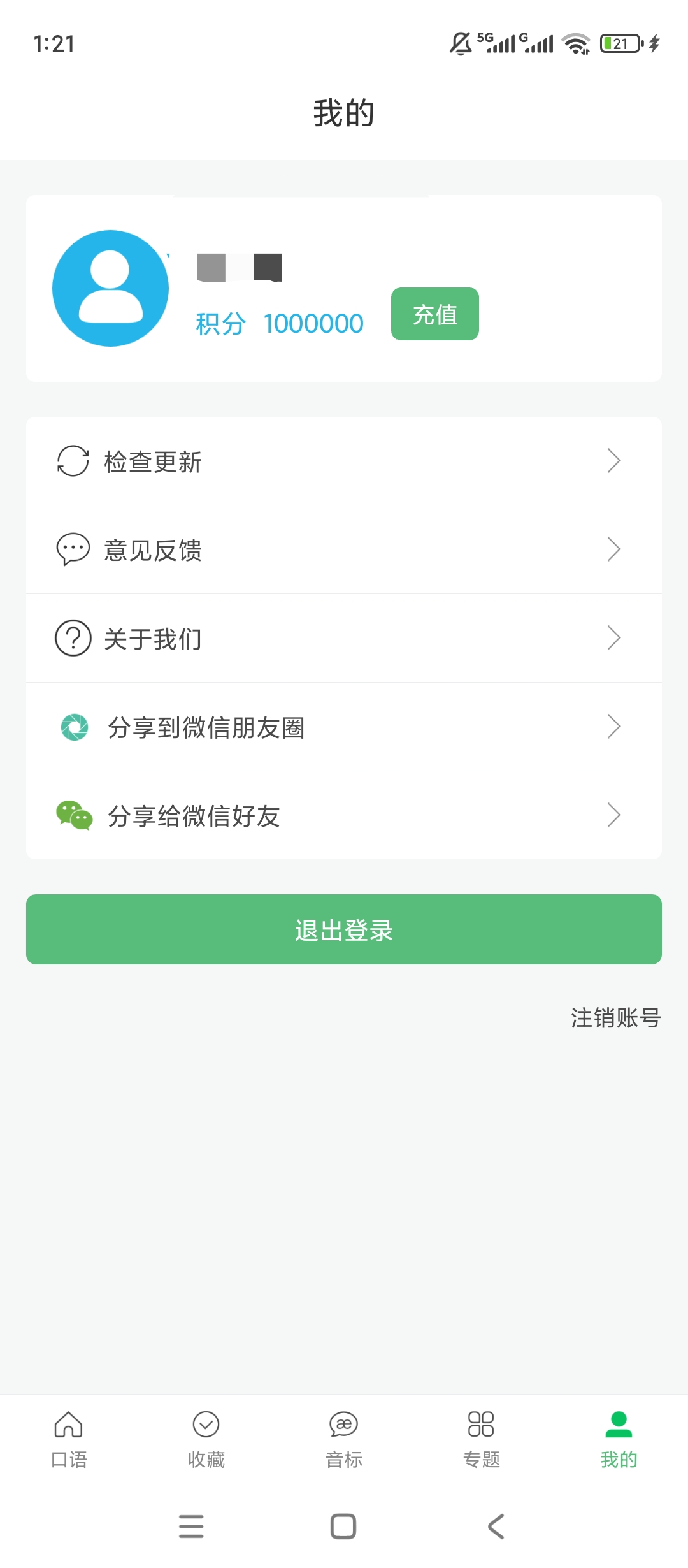Tap the blue circular user avatar
Image resolution: width=688 pixels, height=1568 pixels.
(111, 288)
